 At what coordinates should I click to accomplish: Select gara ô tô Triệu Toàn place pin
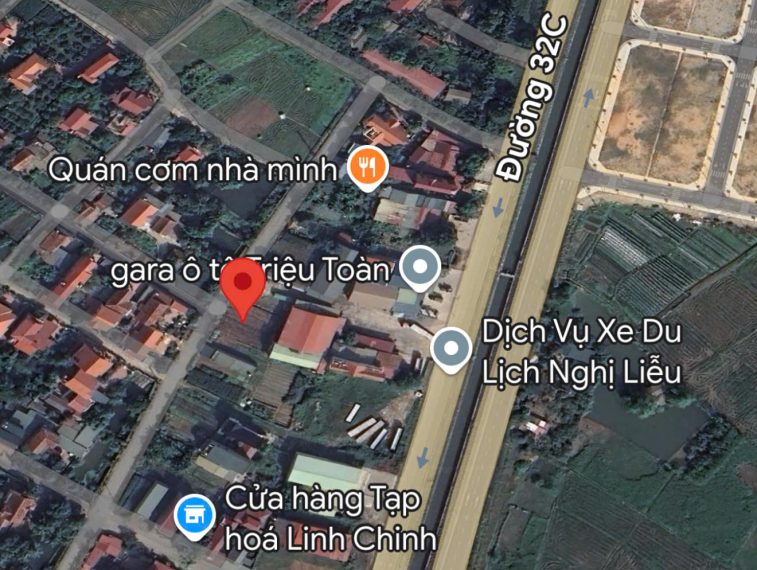[x=420, y=267]
